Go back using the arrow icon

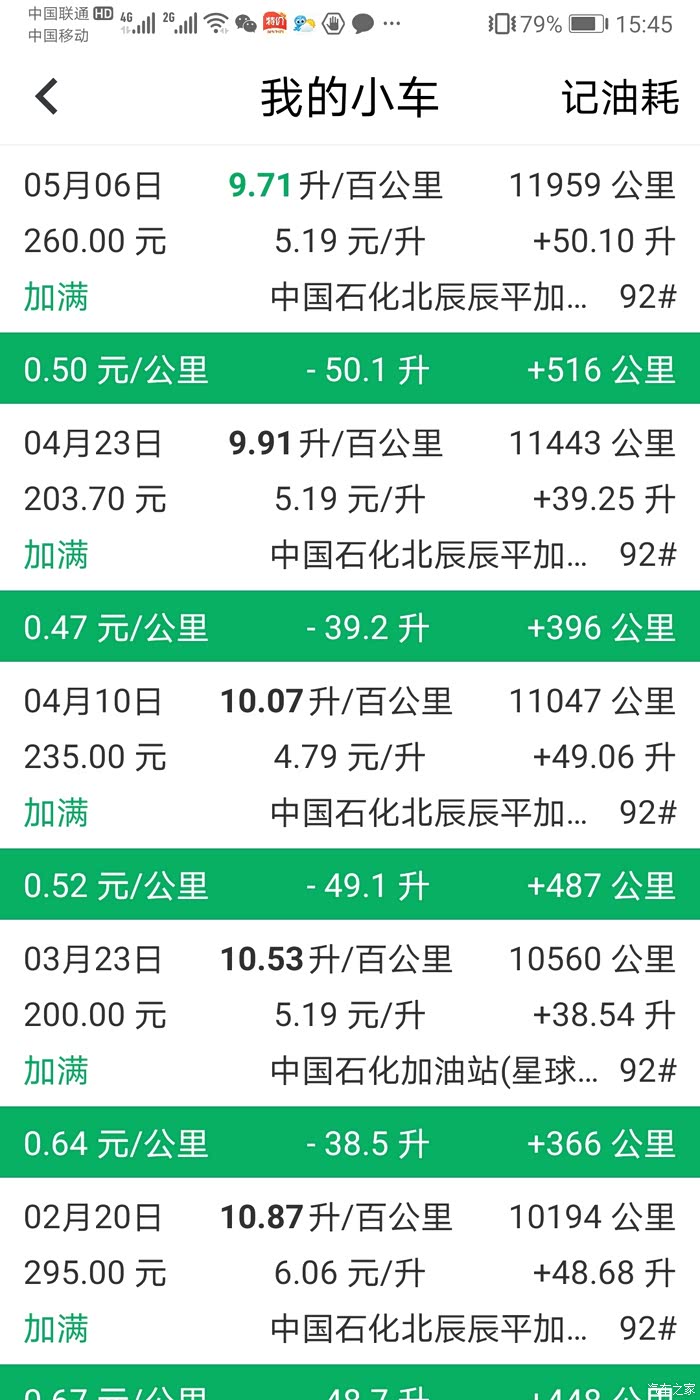coord(47,97)
